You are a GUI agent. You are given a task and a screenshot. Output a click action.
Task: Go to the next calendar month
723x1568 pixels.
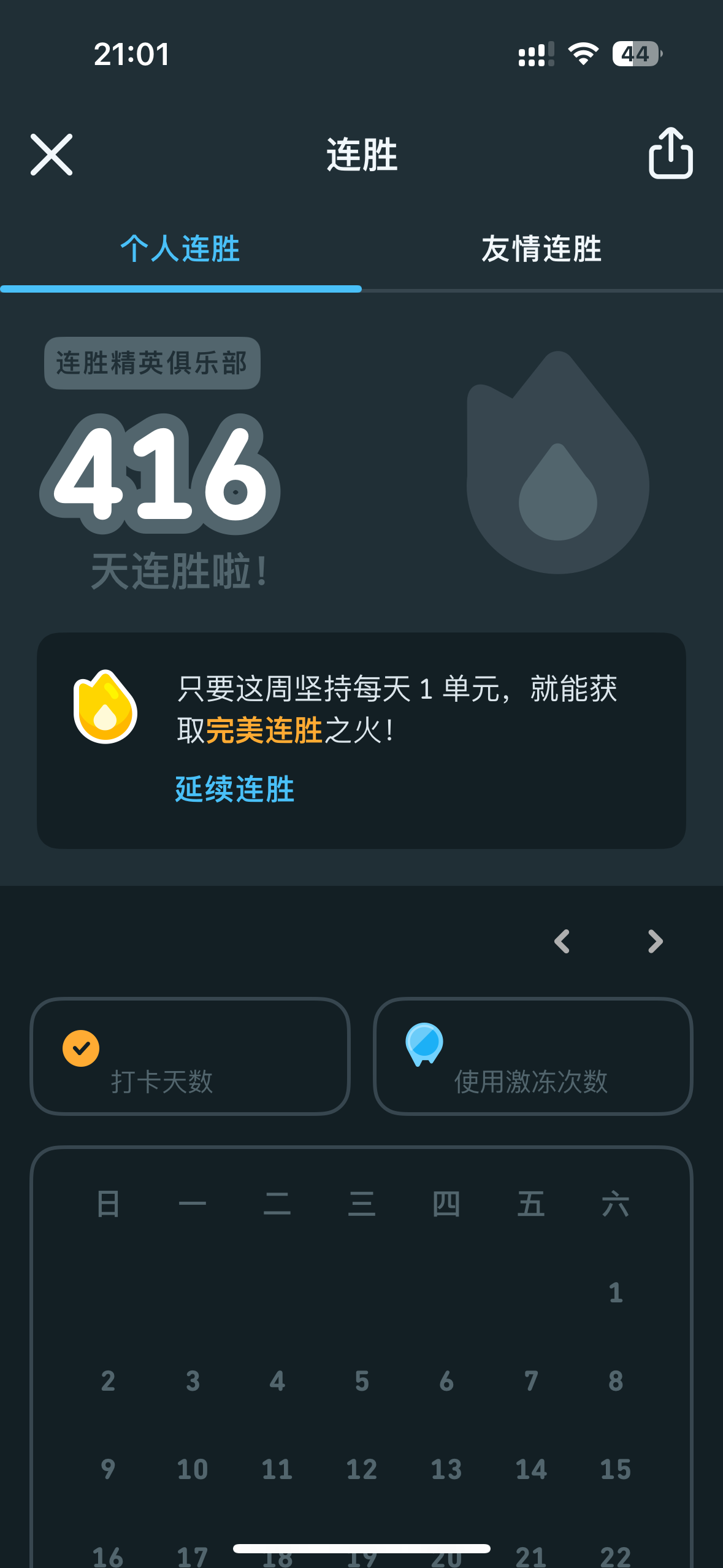(655, 942)
